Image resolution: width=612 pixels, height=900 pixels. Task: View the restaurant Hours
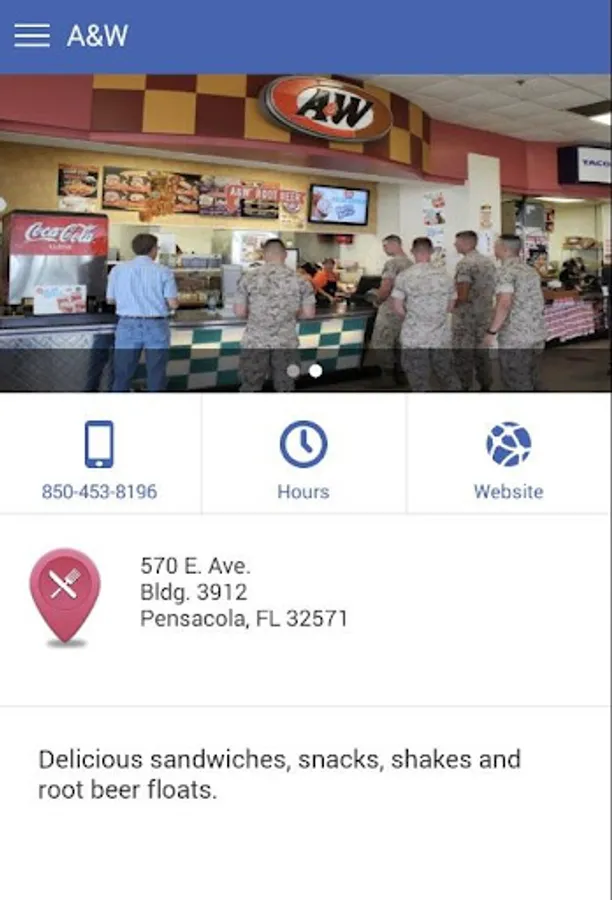coord(303,460)
